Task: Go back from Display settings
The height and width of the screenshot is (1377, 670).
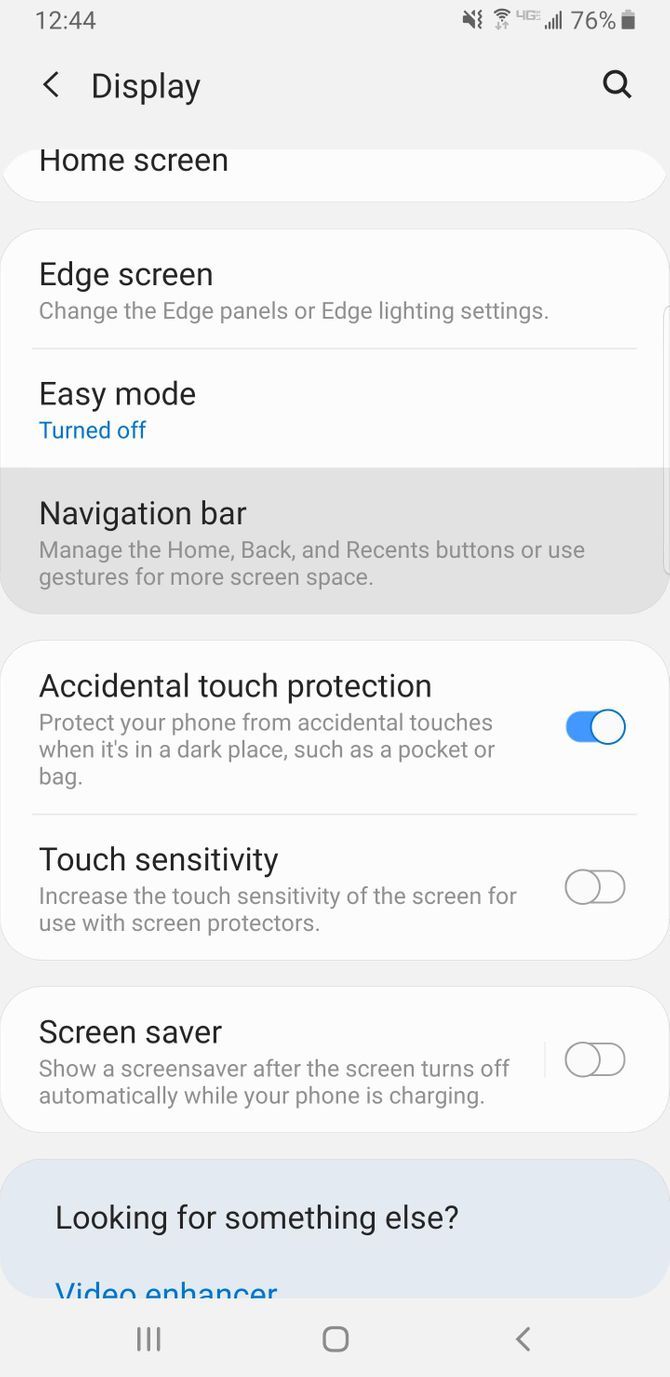Action: tap(51, 86)
